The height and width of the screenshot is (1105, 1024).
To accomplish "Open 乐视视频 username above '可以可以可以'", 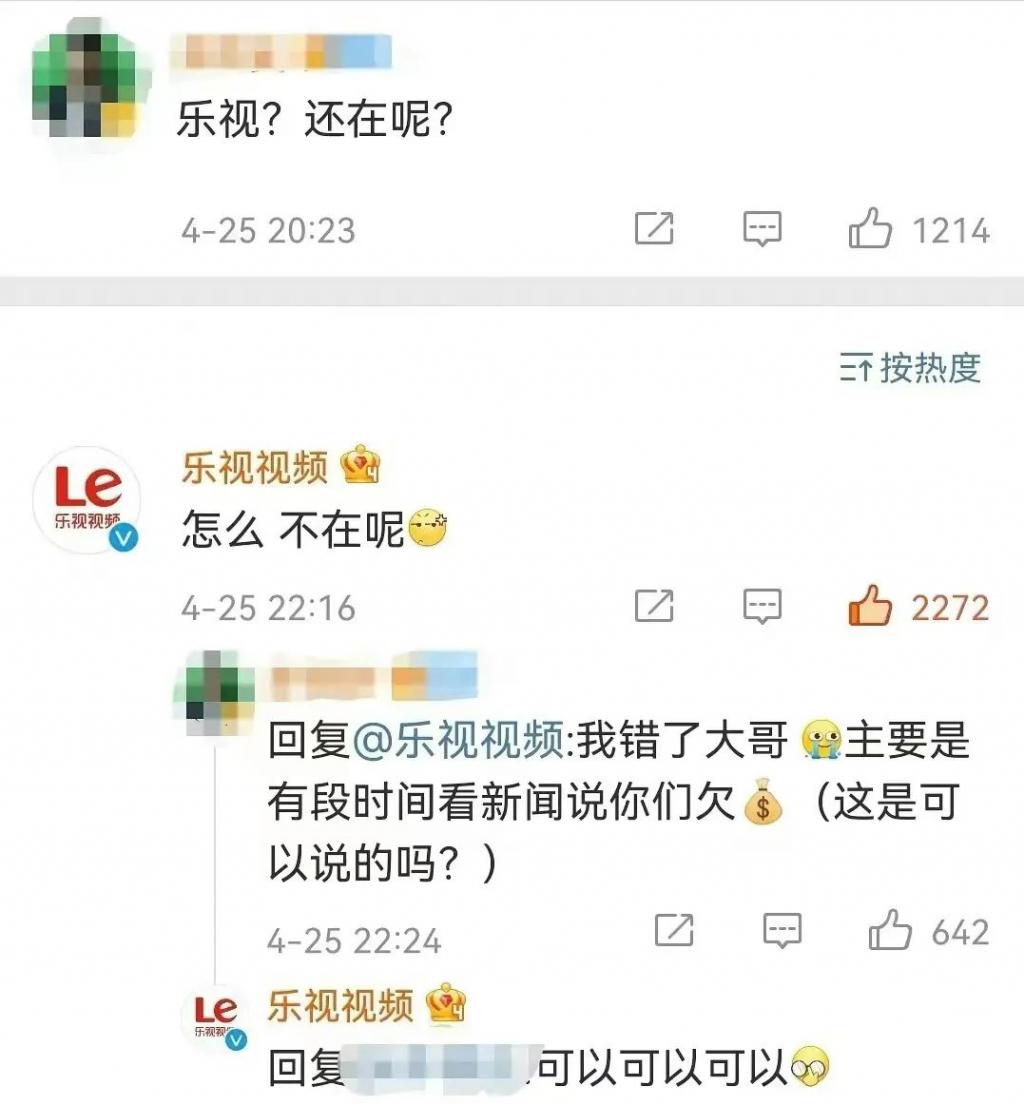I will coord(340,1006).
